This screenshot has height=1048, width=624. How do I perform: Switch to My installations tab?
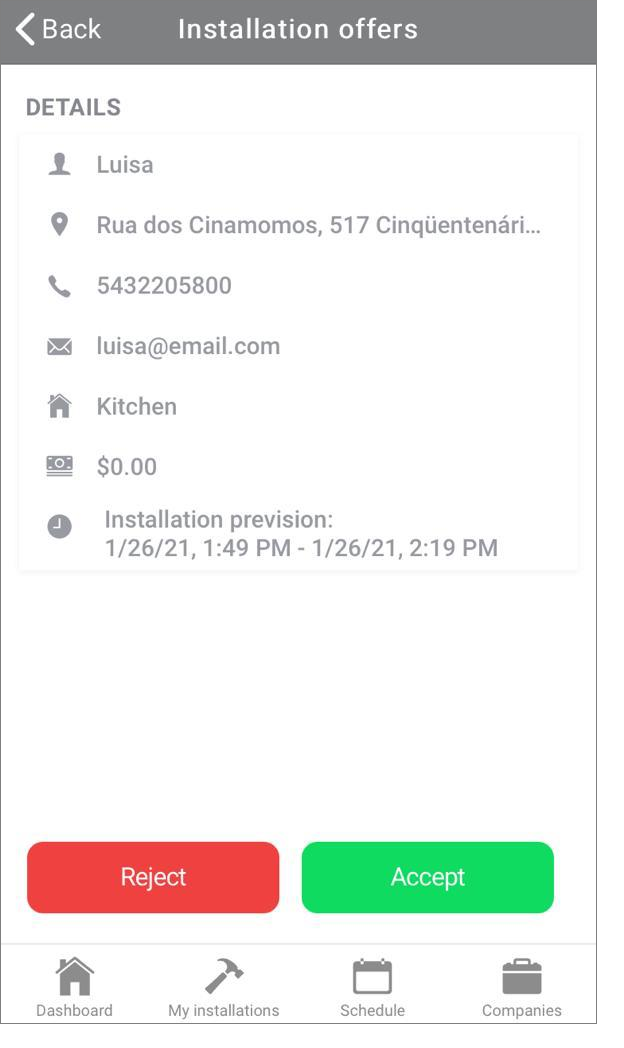point(224,987)
